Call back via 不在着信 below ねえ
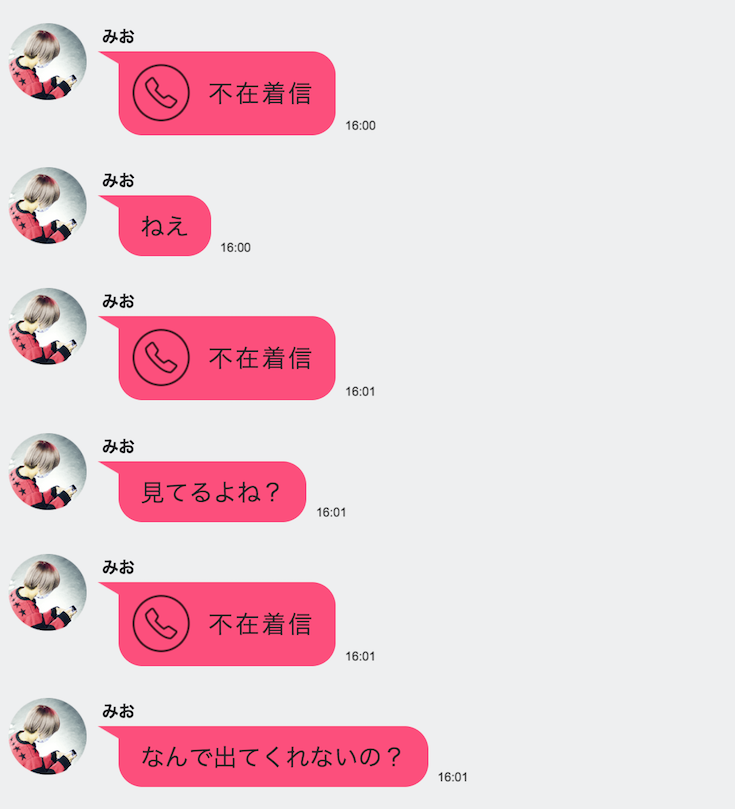The image size is (735, 809). click(x=227, y=358)
